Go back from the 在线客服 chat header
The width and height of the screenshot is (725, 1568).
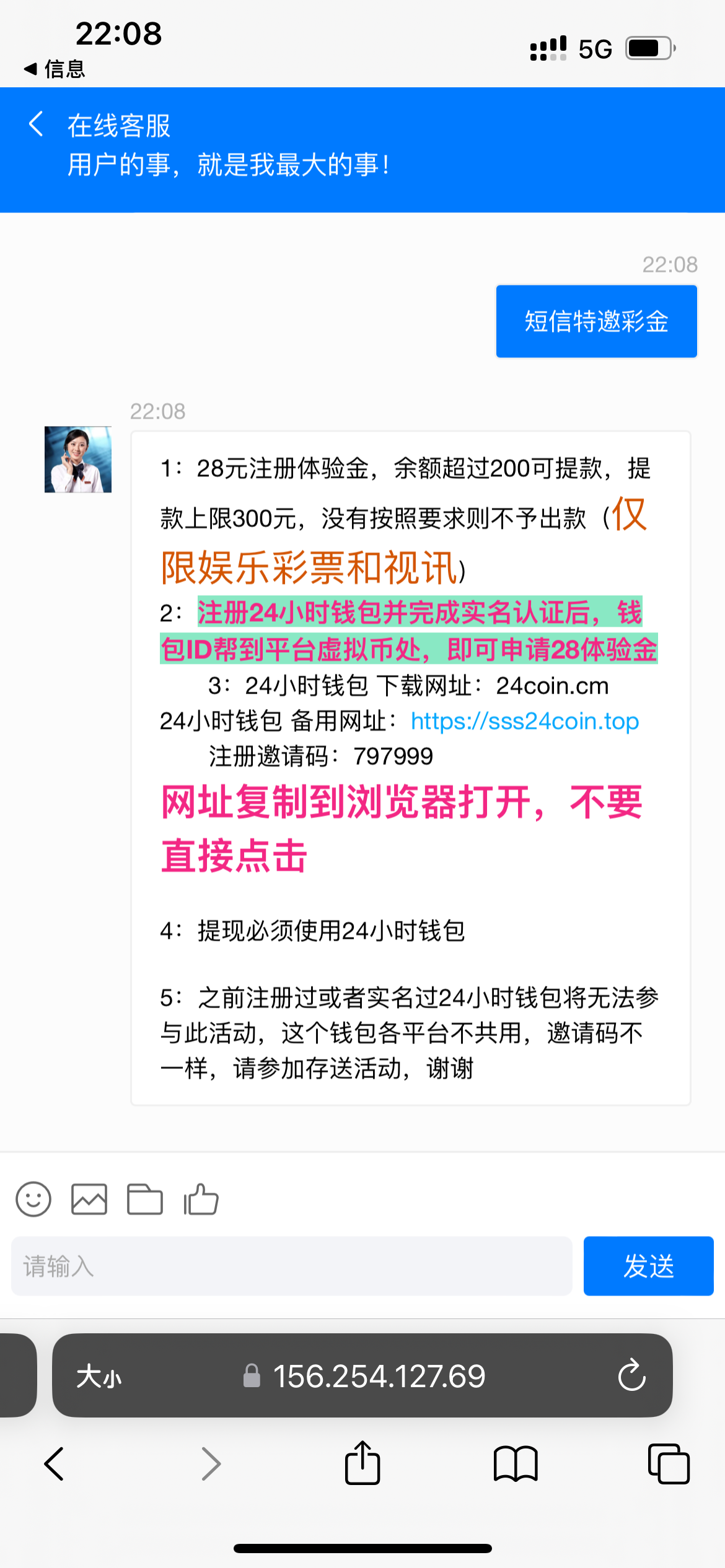pyautogui.click(x=37, y=124)
